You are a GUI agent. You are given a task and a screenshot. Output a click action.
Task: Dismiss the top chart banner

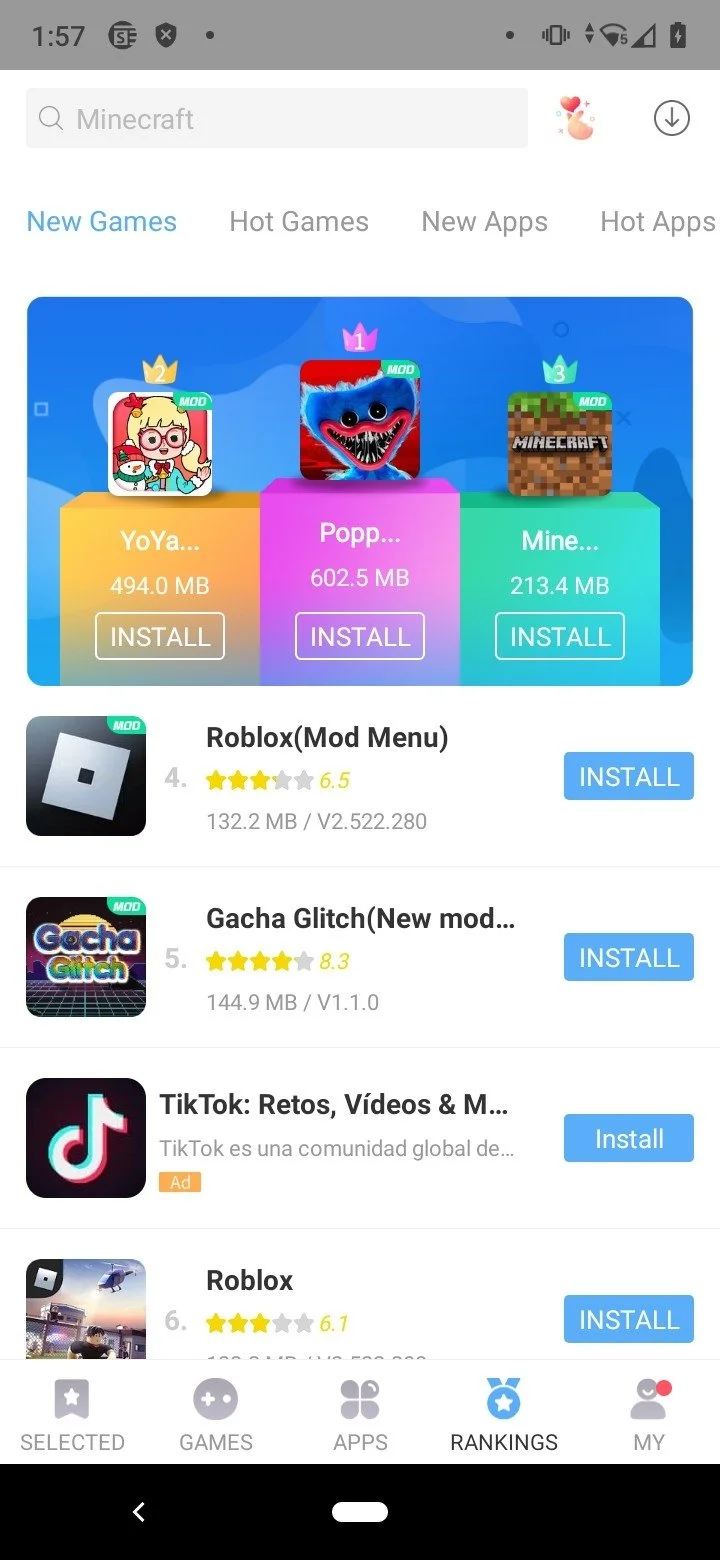pos(624,418)
